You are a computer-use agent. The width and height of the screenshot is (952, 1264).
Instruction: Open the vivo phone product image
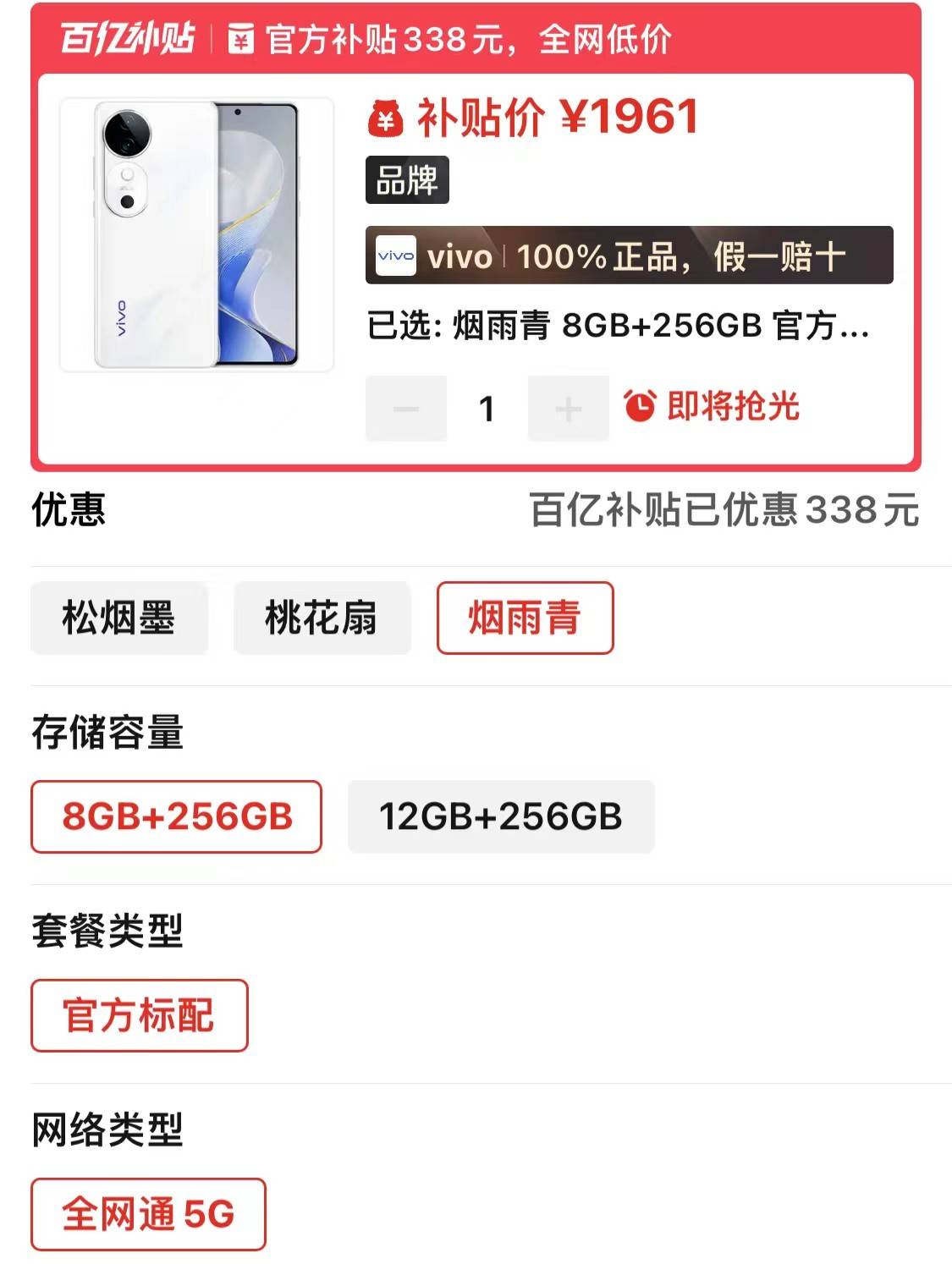196,234
